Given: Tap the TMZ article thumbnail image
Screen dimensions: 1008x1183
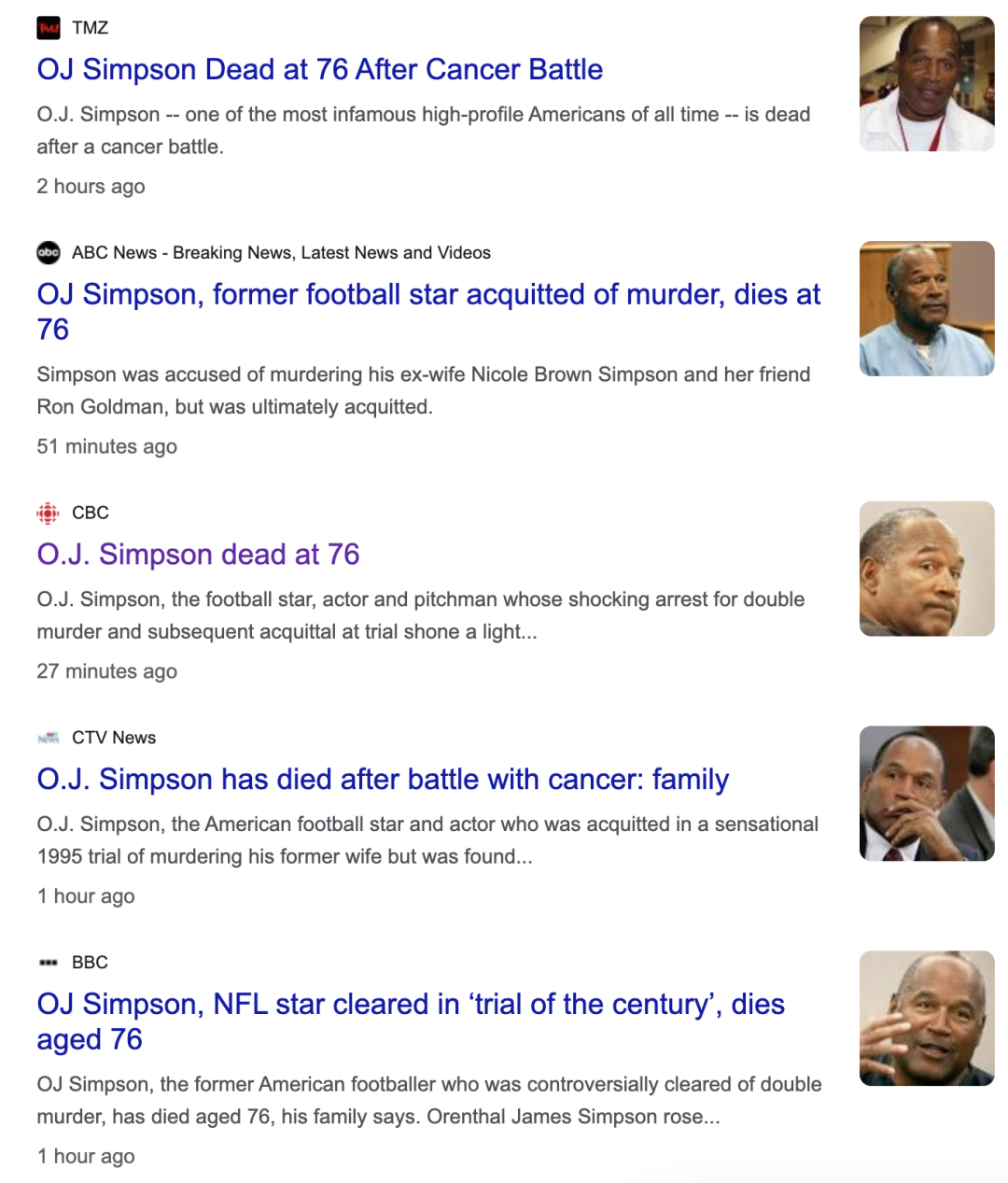Looking at the screenshot, I should pos(926,84).
